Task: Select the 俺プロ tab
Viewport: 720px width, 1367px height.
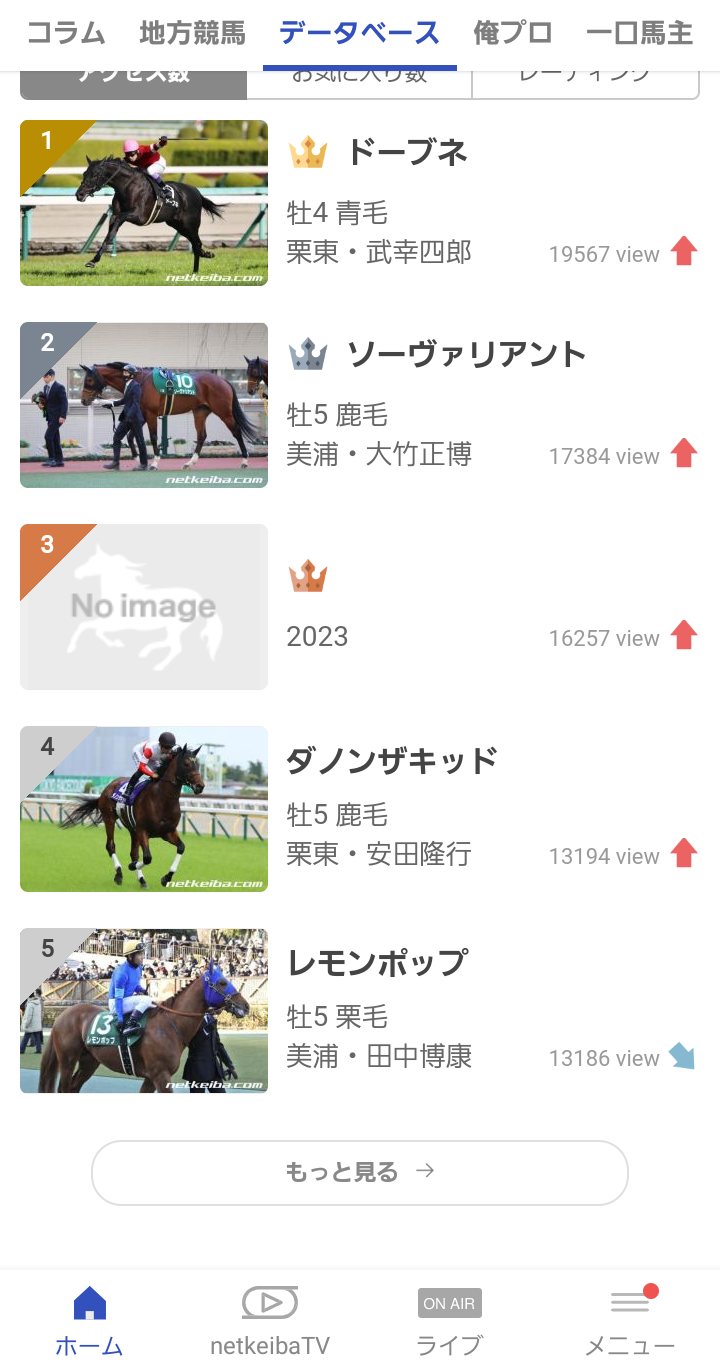Action: click(x=513, y=33)
